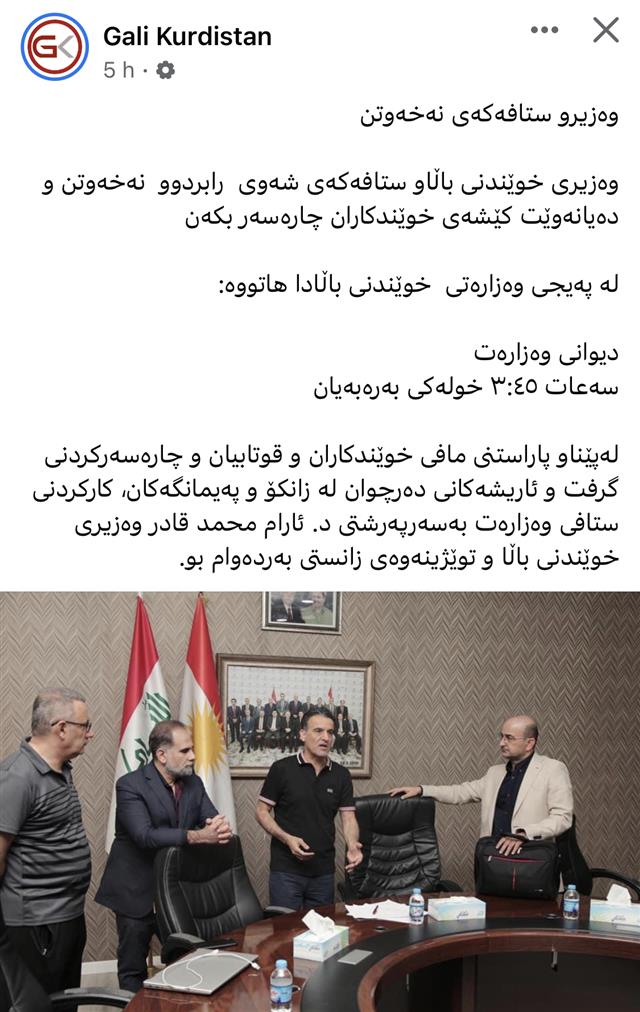Open the meeting room photo
Screen dimensions: 640x1012
(x=320, y=800)
